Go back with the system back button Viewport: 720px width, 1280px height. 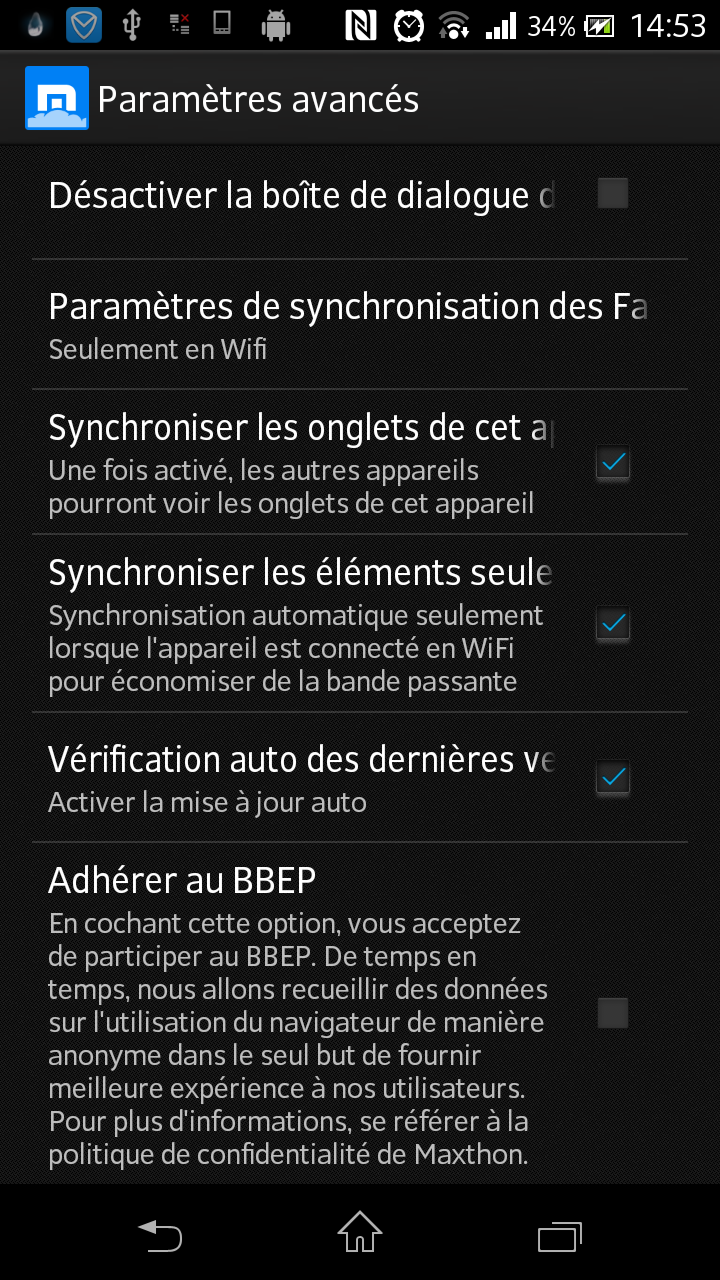pos(160,1235)
